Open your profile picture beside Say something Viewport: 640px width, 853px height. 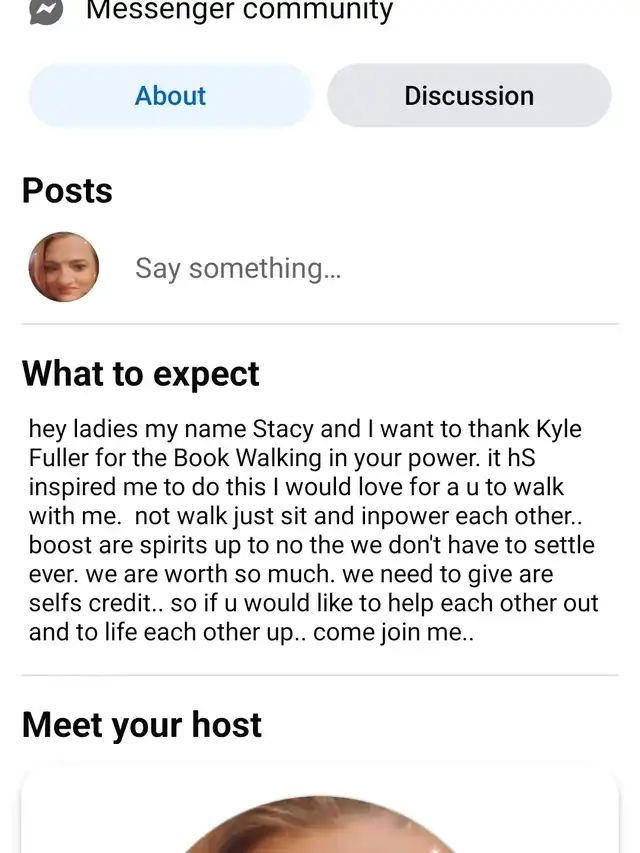(64, 267)
